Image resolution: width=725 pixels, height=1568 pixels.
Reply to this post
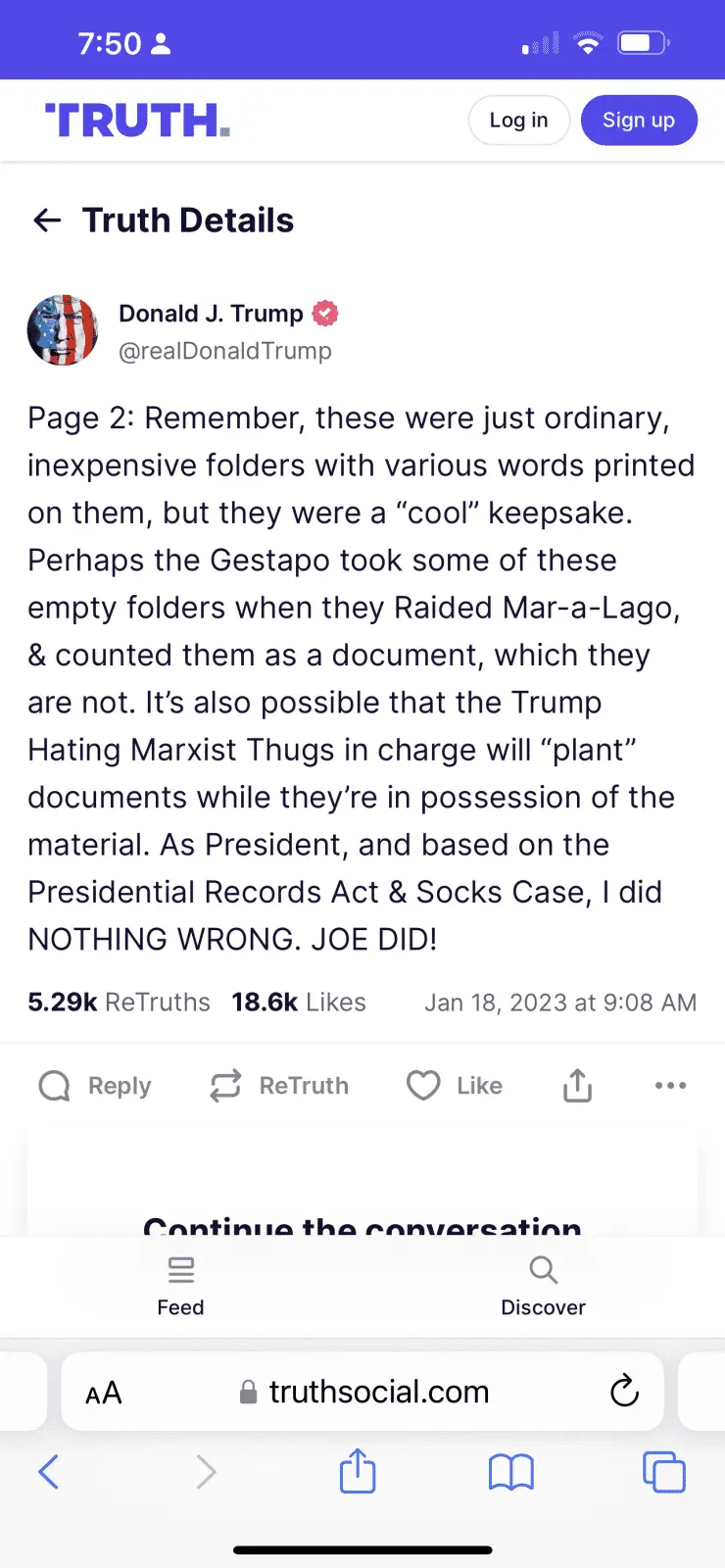95,1086
